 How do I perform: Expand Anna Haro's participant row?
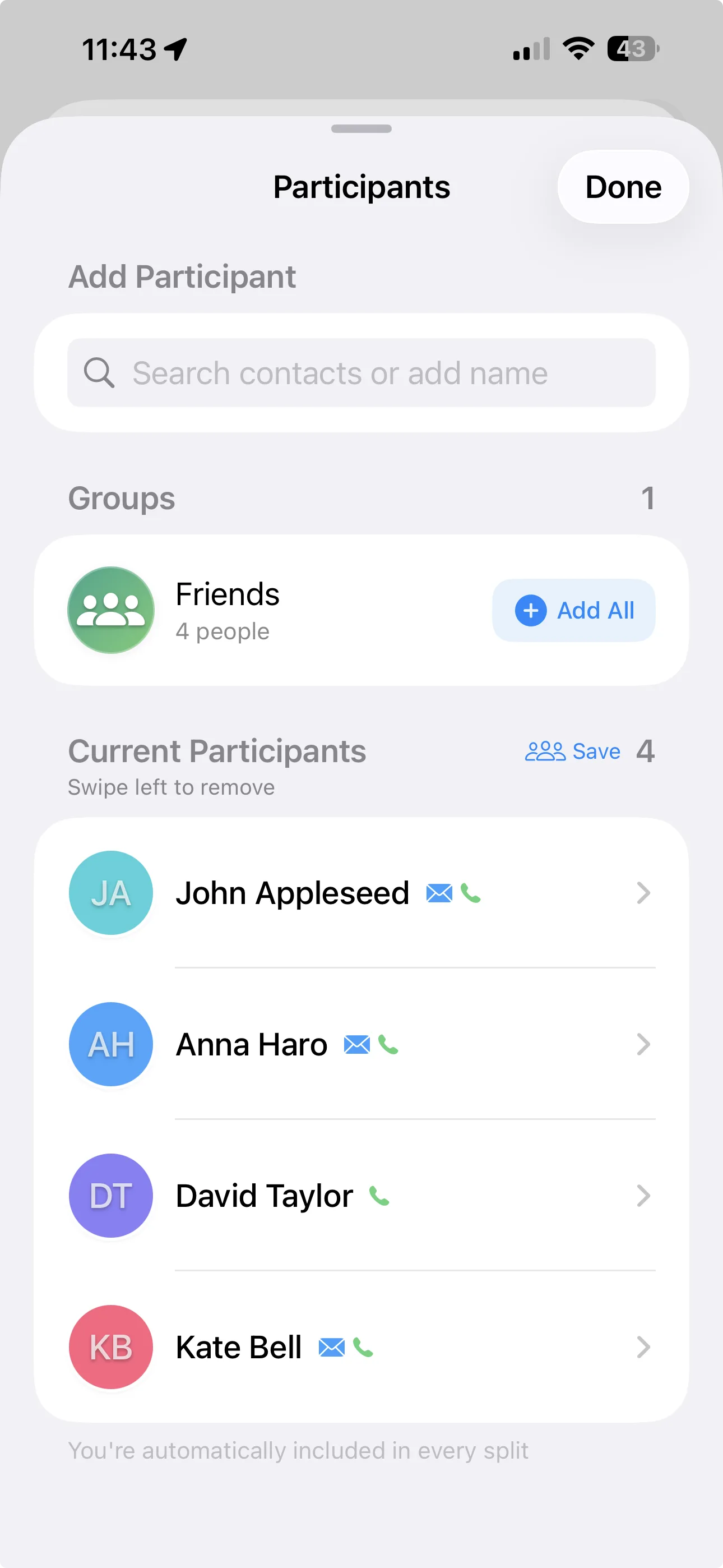[643, 1045]
